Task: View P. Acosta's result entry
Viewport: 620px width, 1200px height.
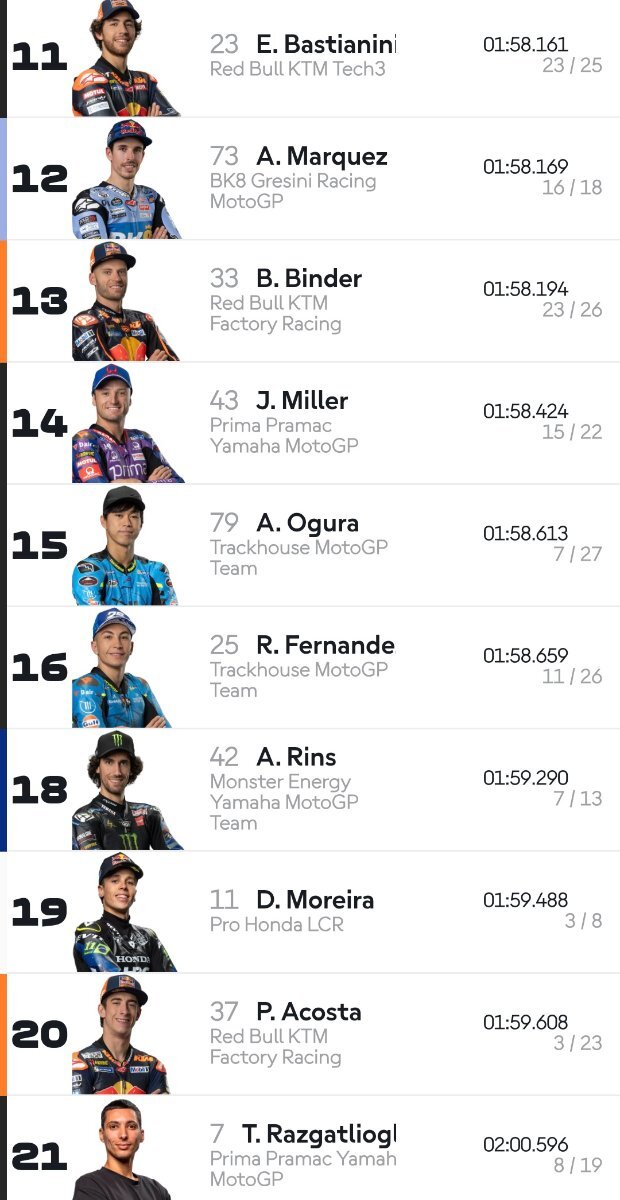Action: click(310, 1033)
